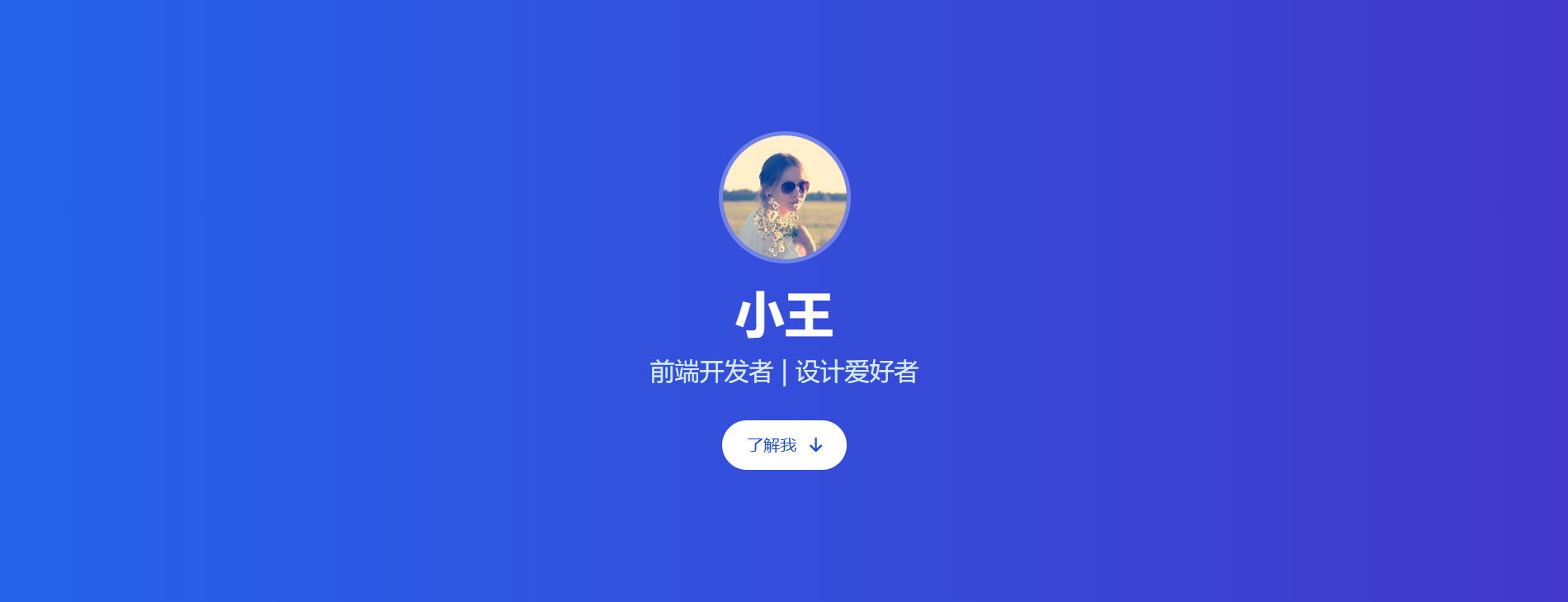The width and height of the screenshot is (1568, 602).
Task: Tap the 了解我 button
Action: click(x=783, y=445)
